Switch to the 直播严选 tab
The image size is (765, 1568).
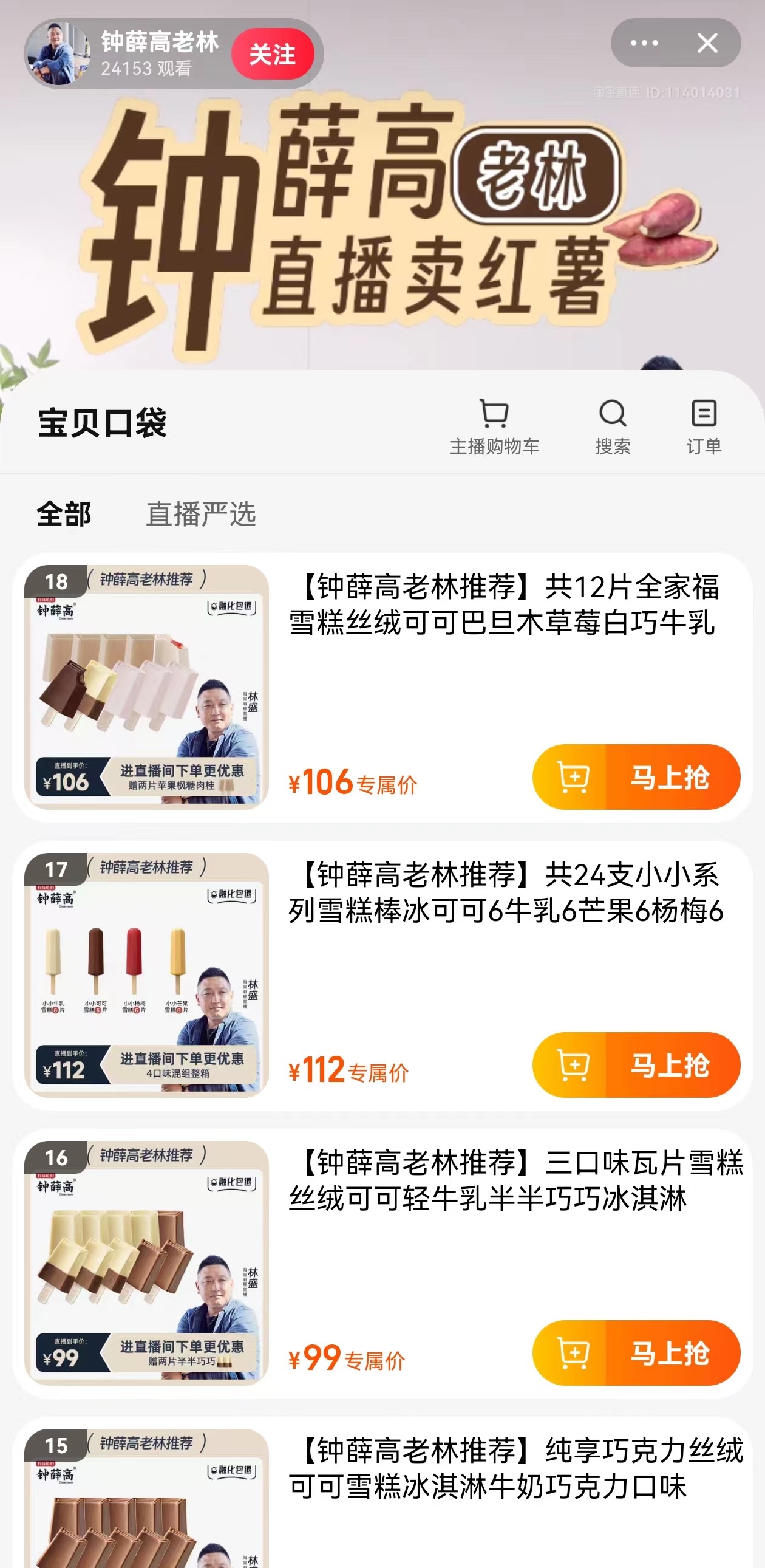(201, 514)
